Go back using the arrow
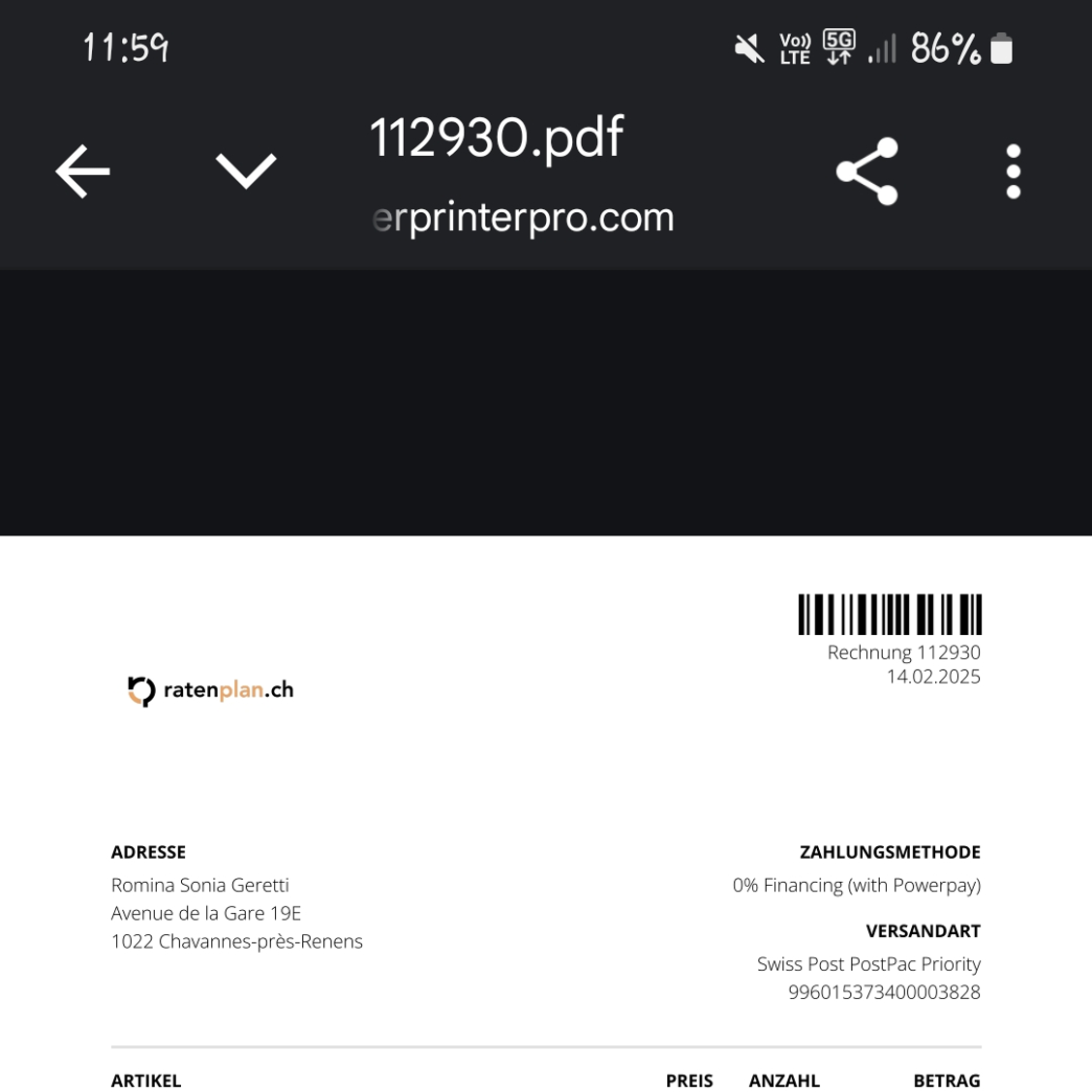Image resolution: width=1092 pixels, height=1092 pixels. click(x=83, y=171)
